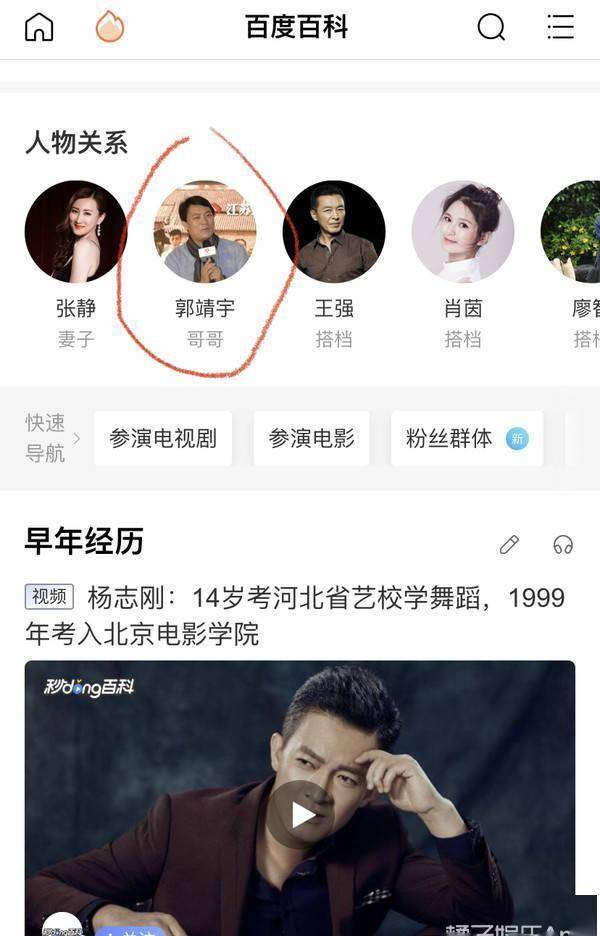Listen to 早年经历 with headphone icon

(563, 544)
